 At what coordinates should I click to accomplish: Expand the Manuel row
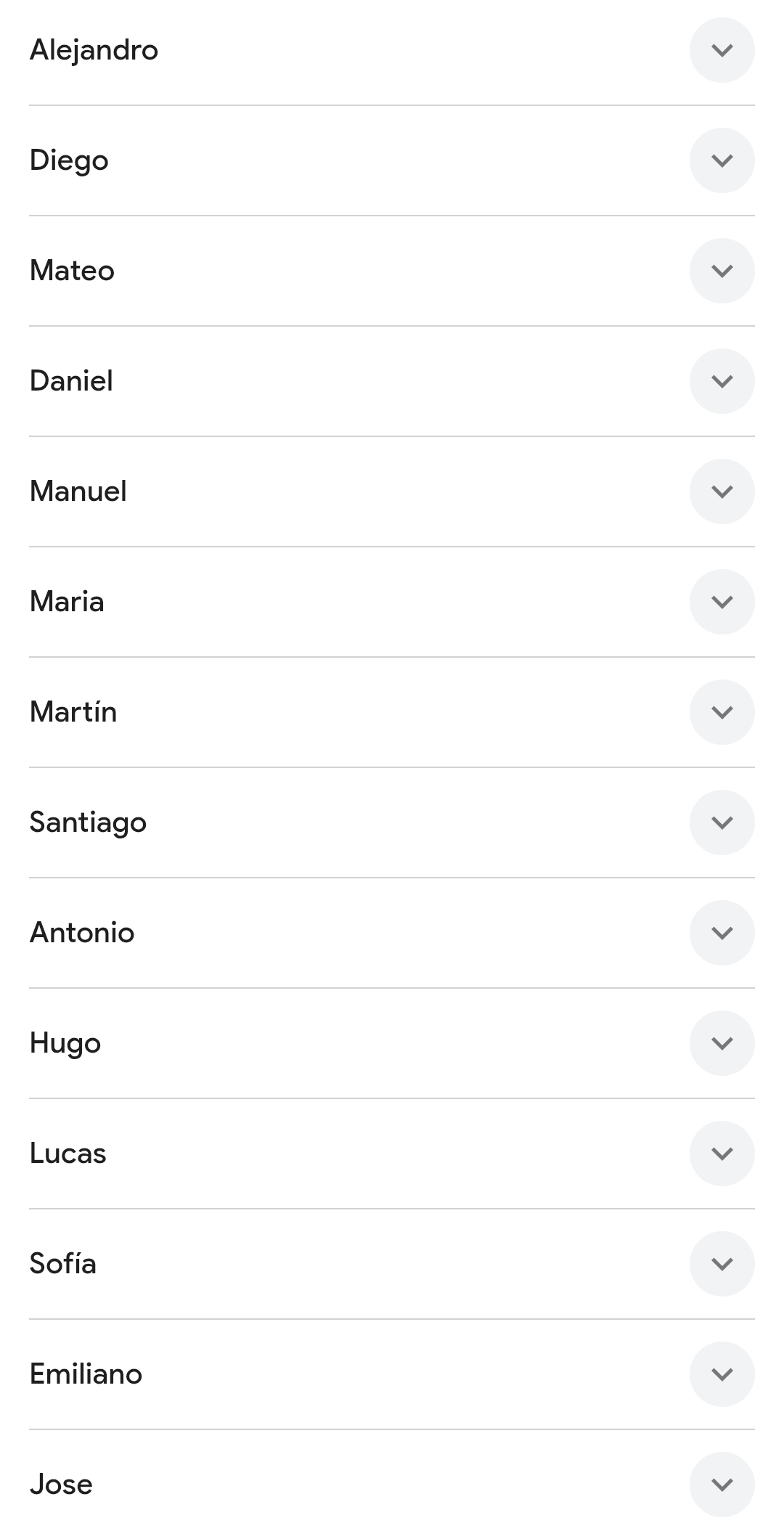(722, 491)
